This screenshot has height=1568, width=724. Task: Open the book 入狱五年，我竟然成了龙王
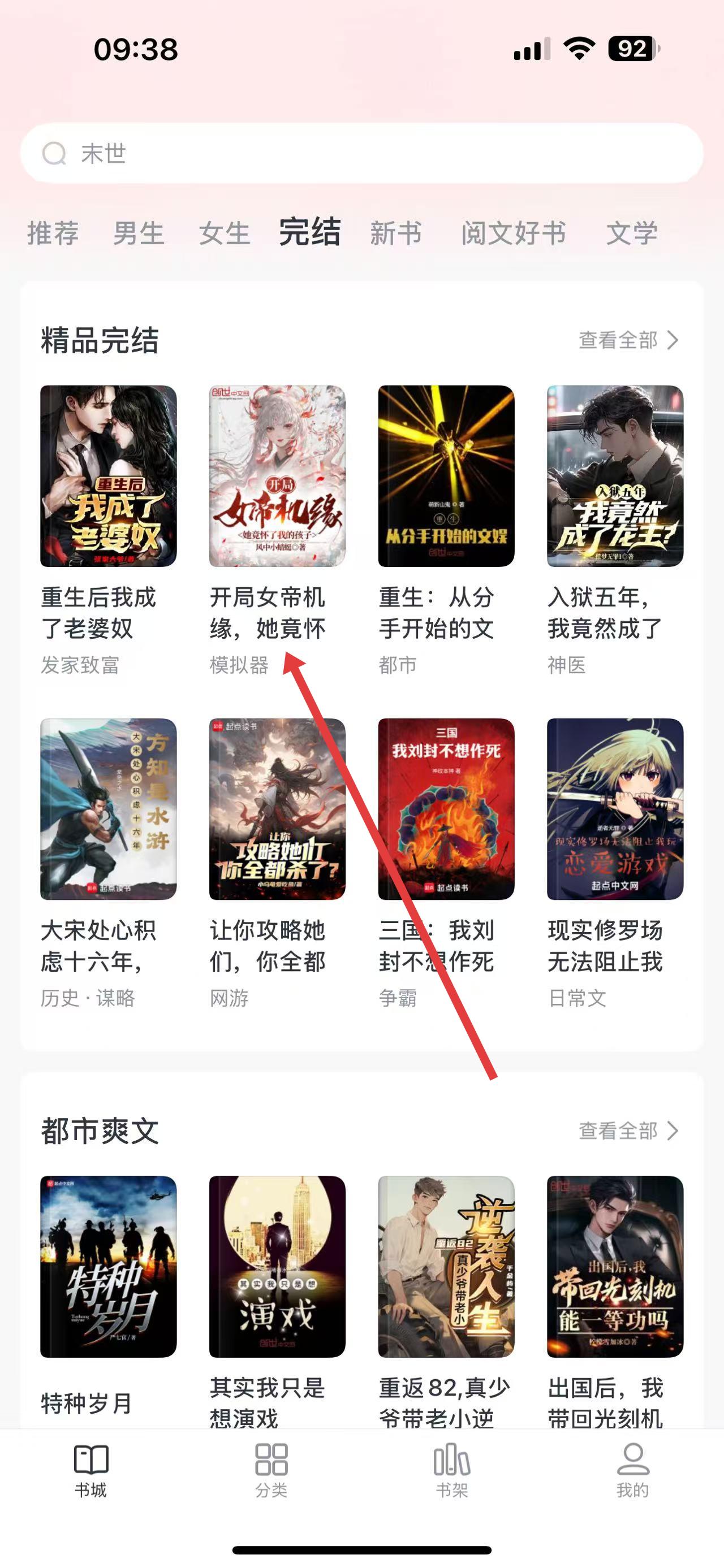pos(615,476)
